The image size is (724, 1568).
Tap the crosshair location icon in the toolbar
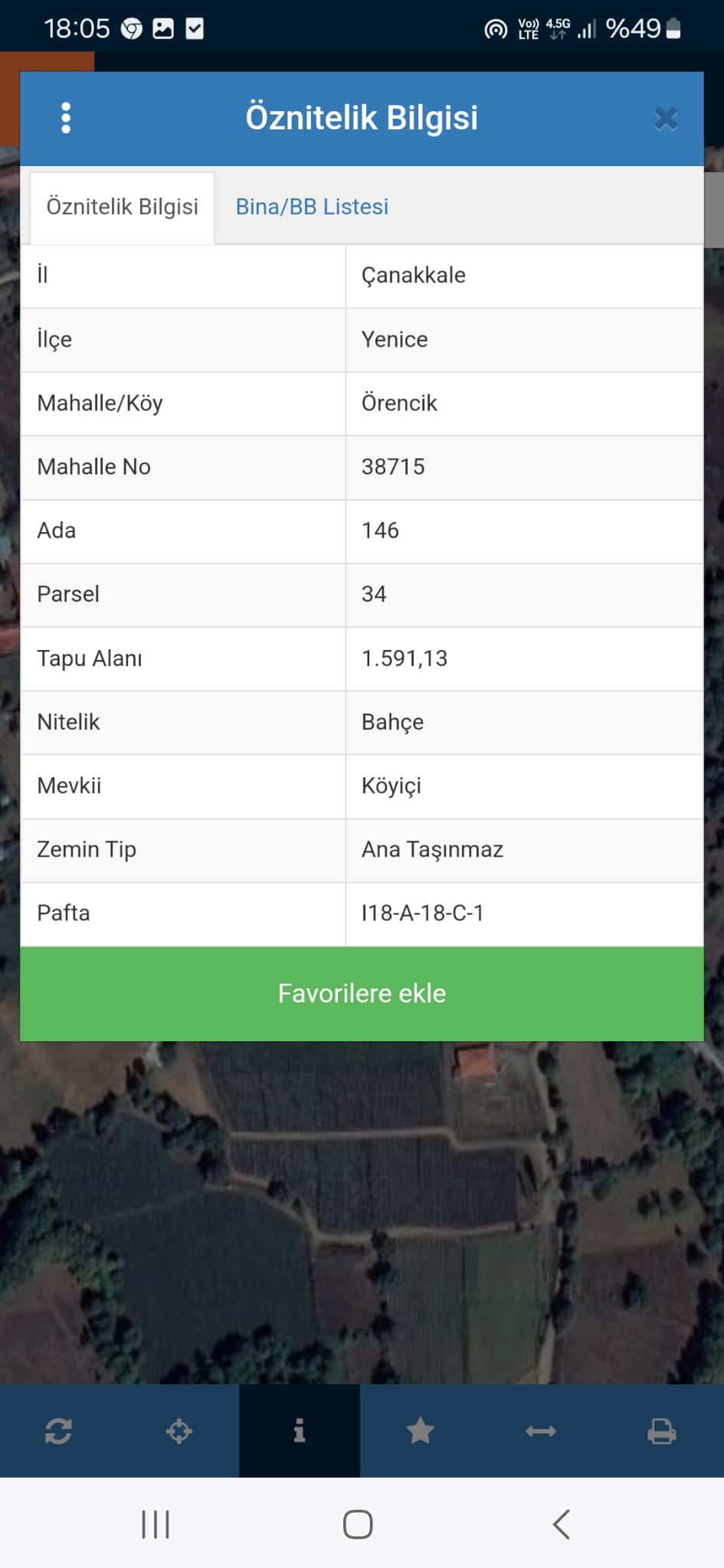(179, 1431)
